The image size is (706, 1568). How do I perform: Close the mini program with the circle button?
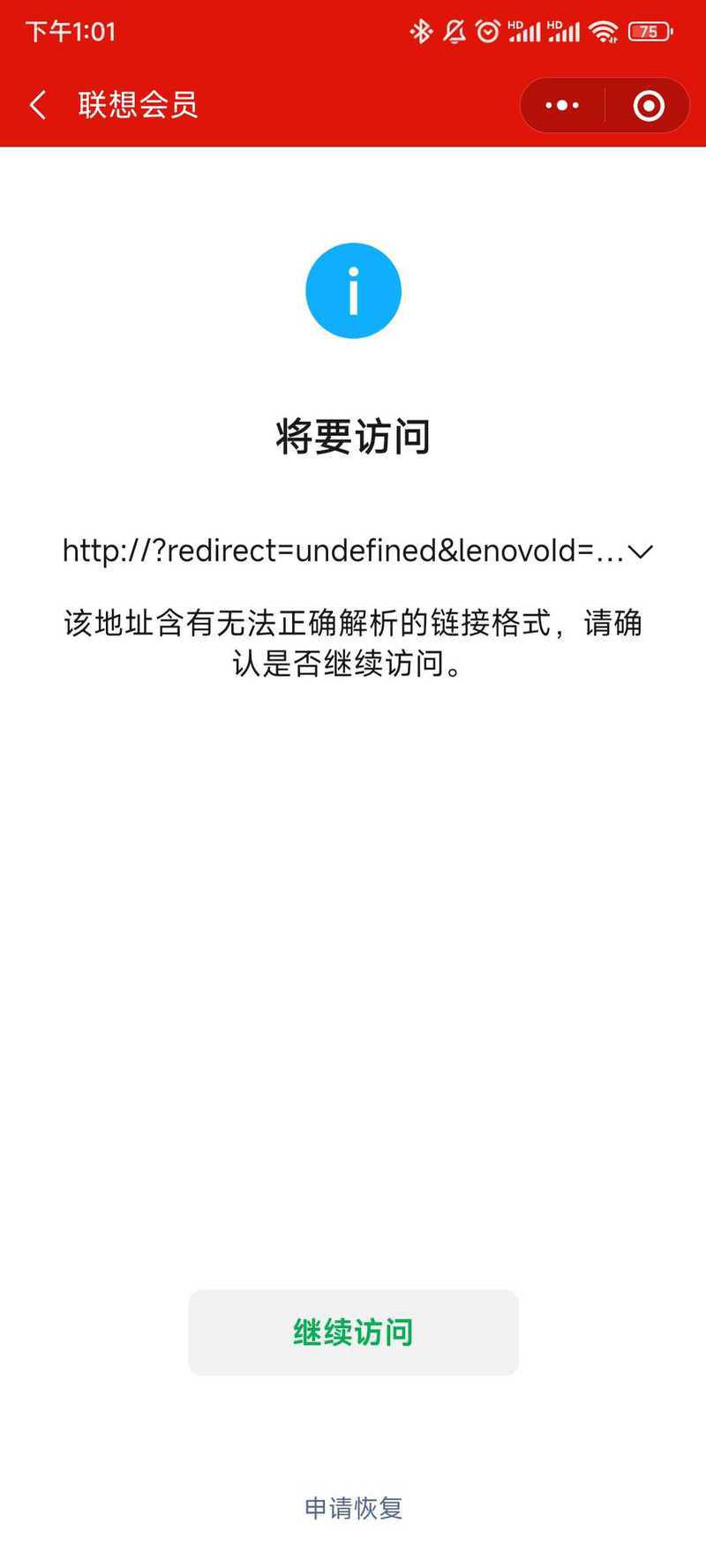pyautogui.click(x=649, y=106)
